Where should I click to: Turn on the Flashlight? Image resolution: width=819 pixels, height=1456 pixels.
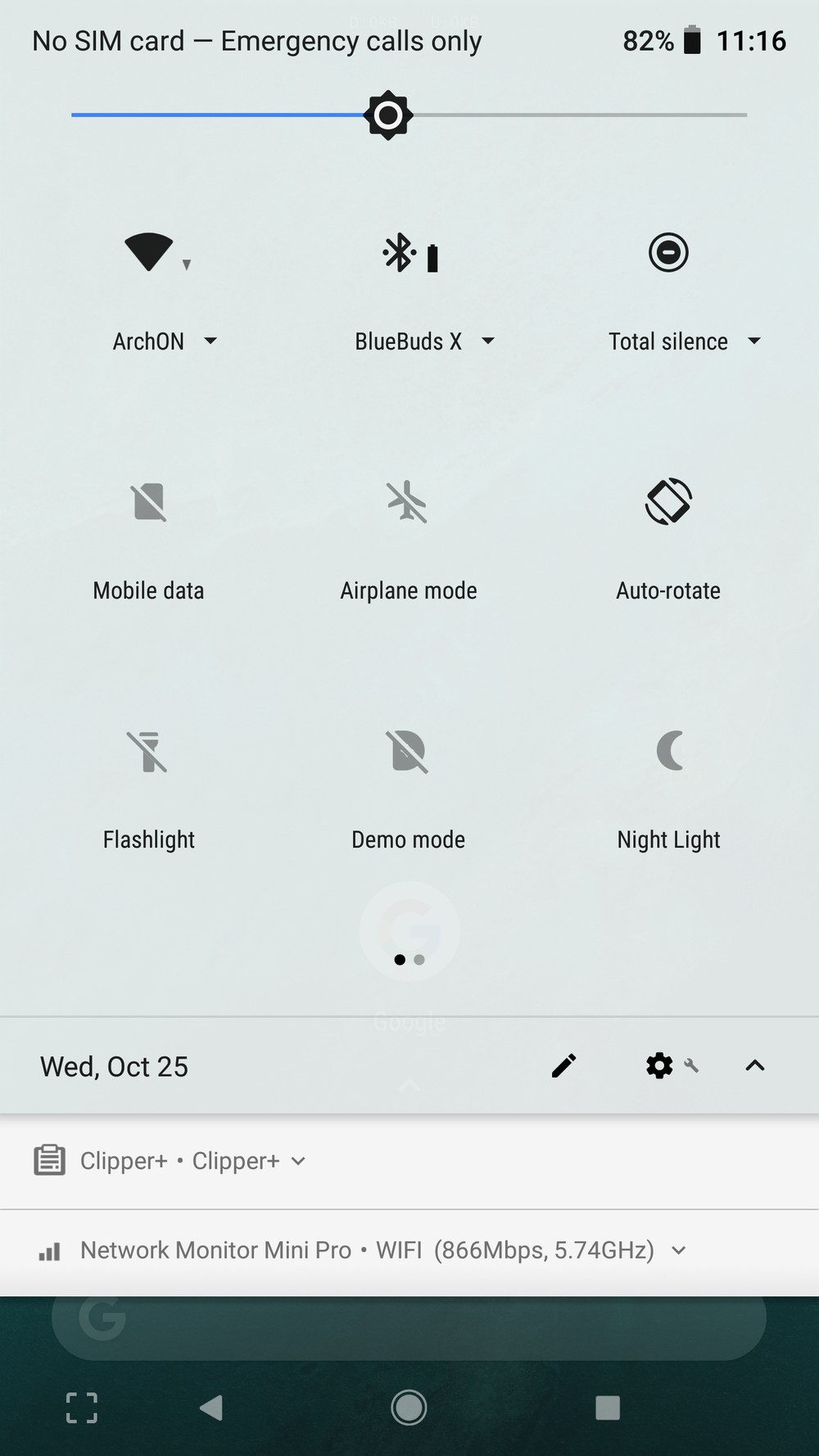[x=148, y=752]
